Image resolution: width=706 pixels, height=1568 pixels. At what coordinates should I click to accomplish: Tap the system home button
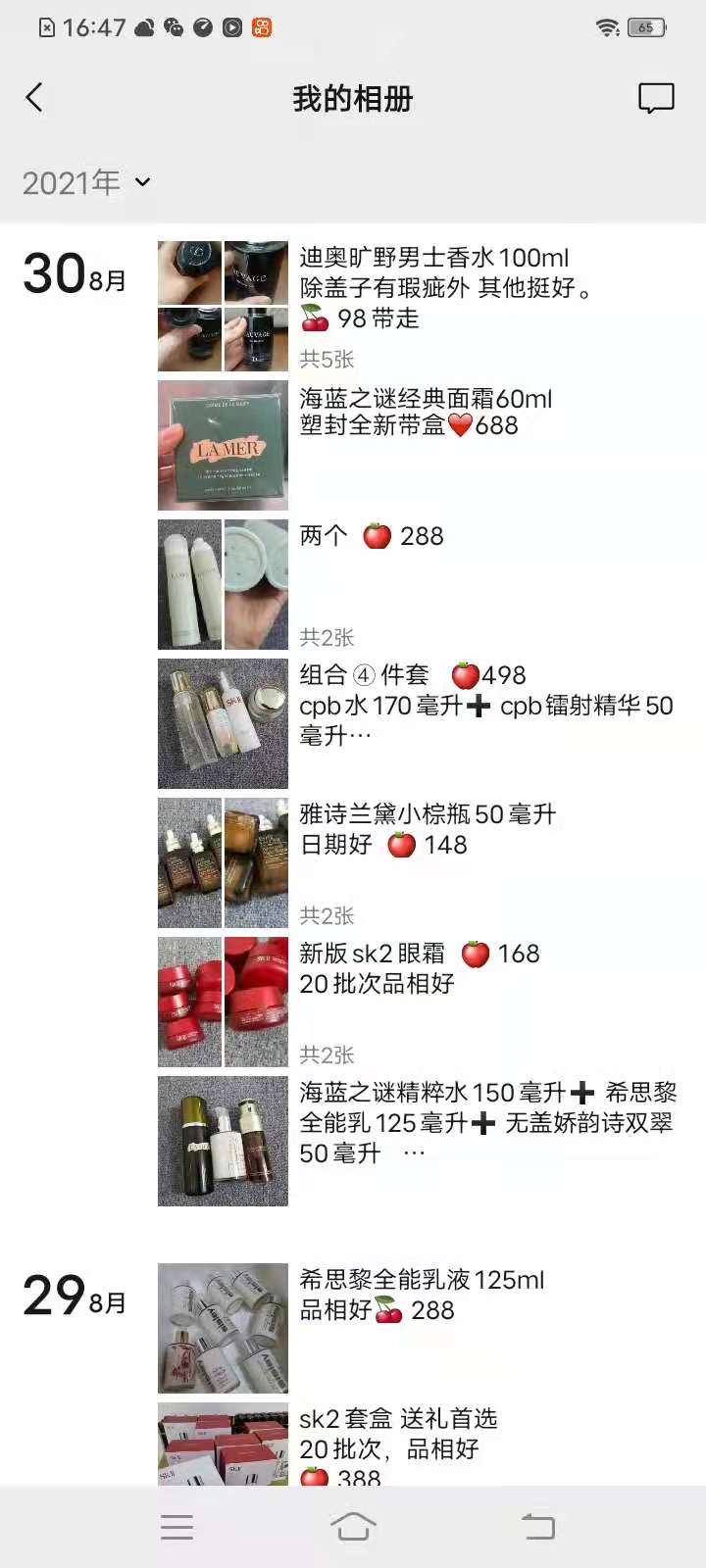[353, 1526]
